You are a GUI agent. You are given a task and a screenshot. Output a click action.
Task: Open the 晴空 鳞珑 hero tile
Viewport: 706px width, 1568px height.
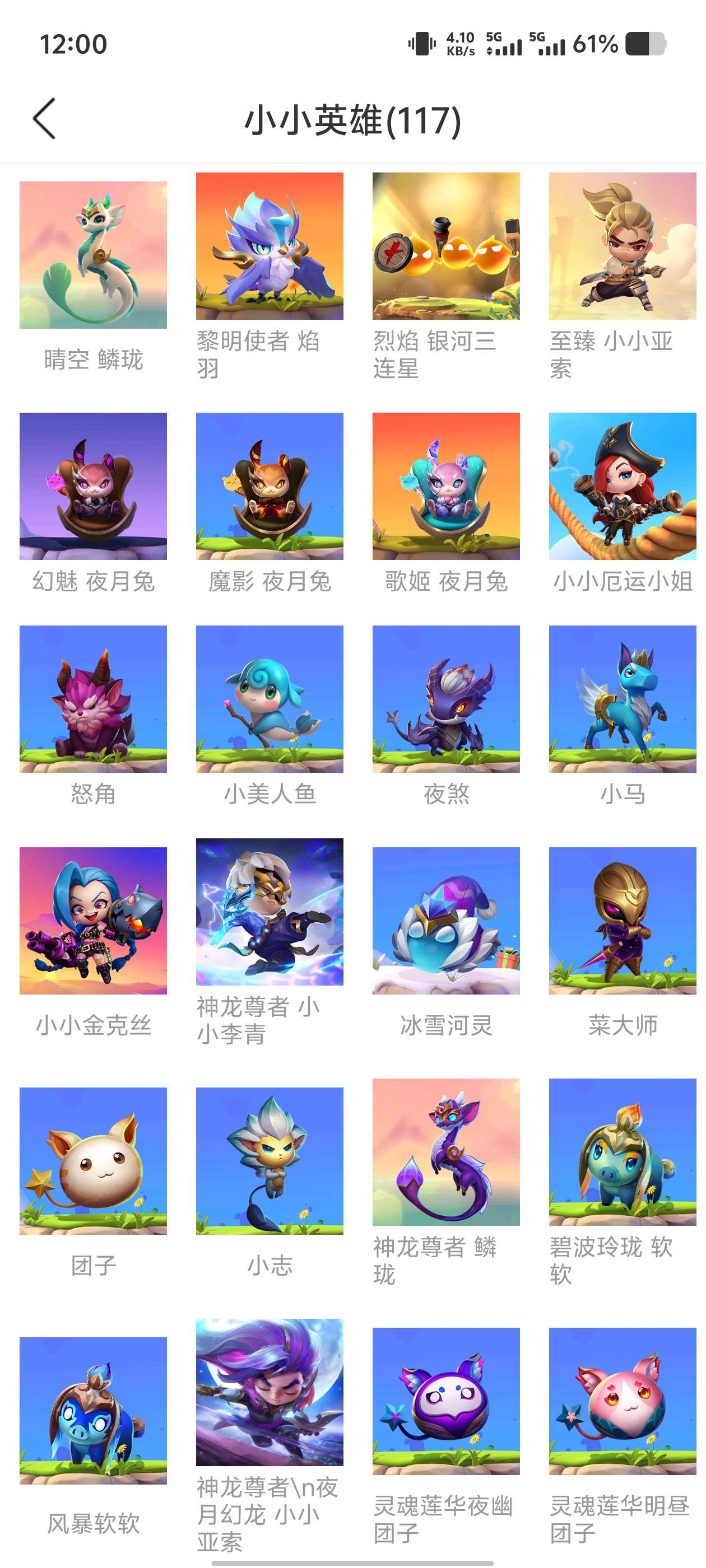point(93,255)
